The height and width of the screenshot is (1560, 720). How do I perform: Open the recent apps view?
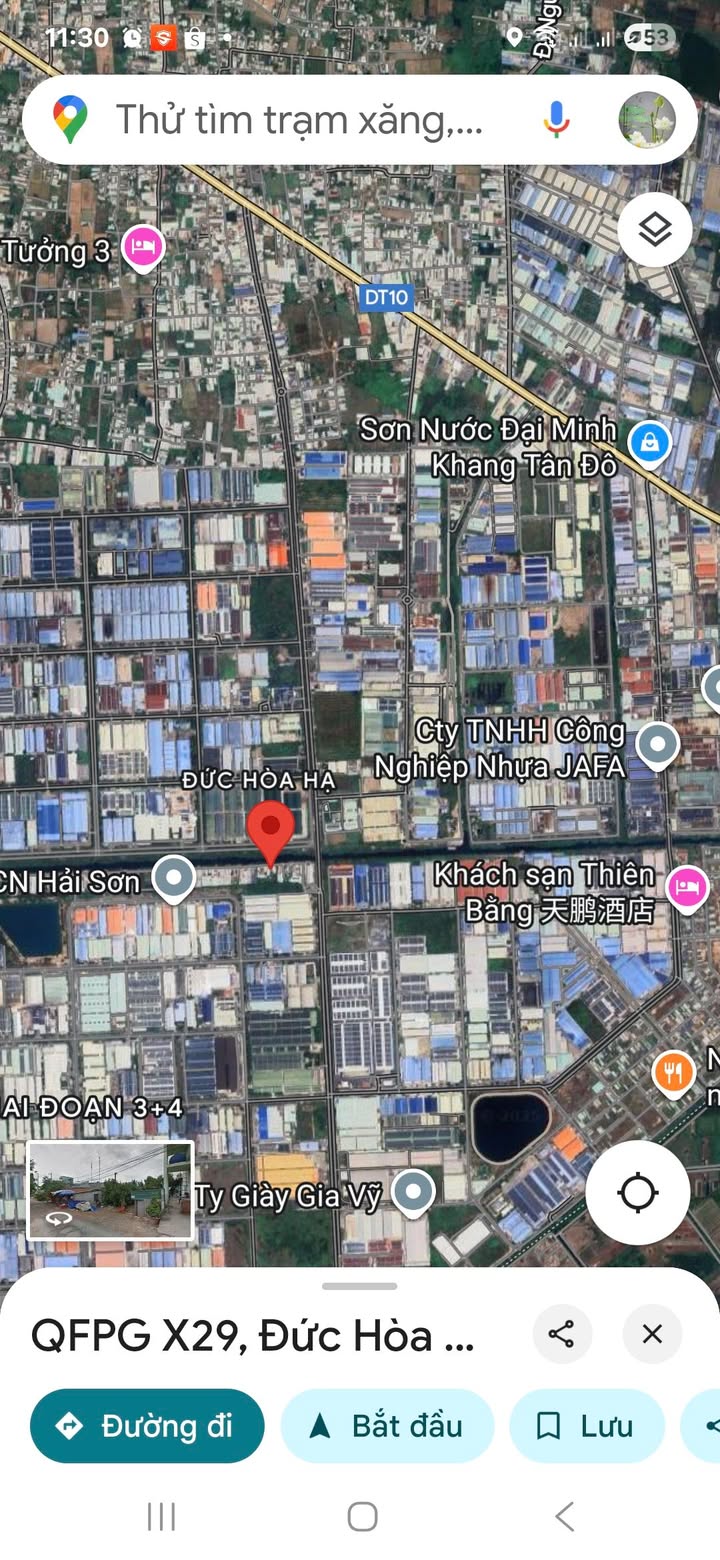coord(161,1516)
